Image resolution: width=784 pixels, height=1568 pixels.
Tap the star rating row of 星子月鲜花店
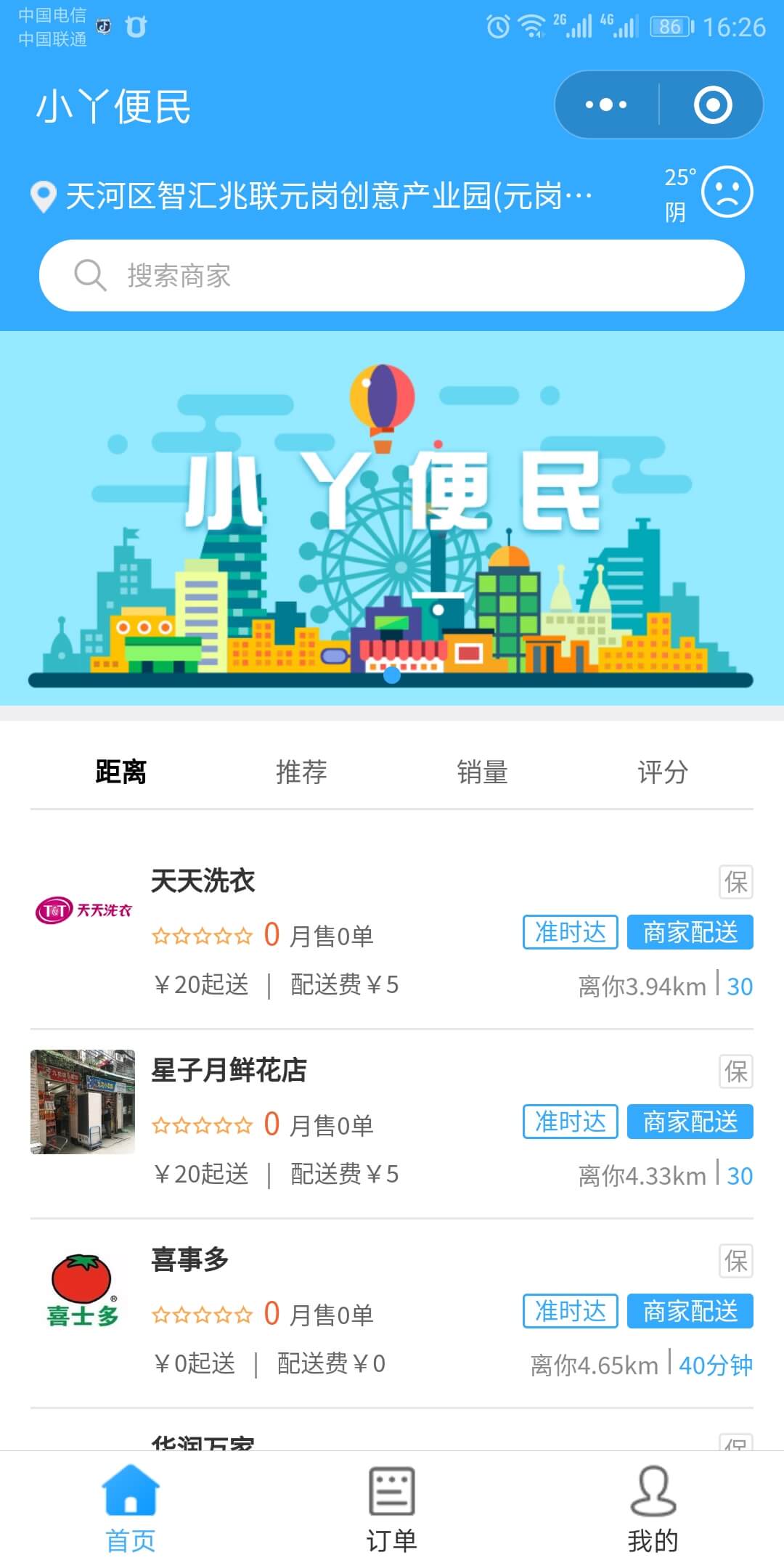coord(202,1124)
